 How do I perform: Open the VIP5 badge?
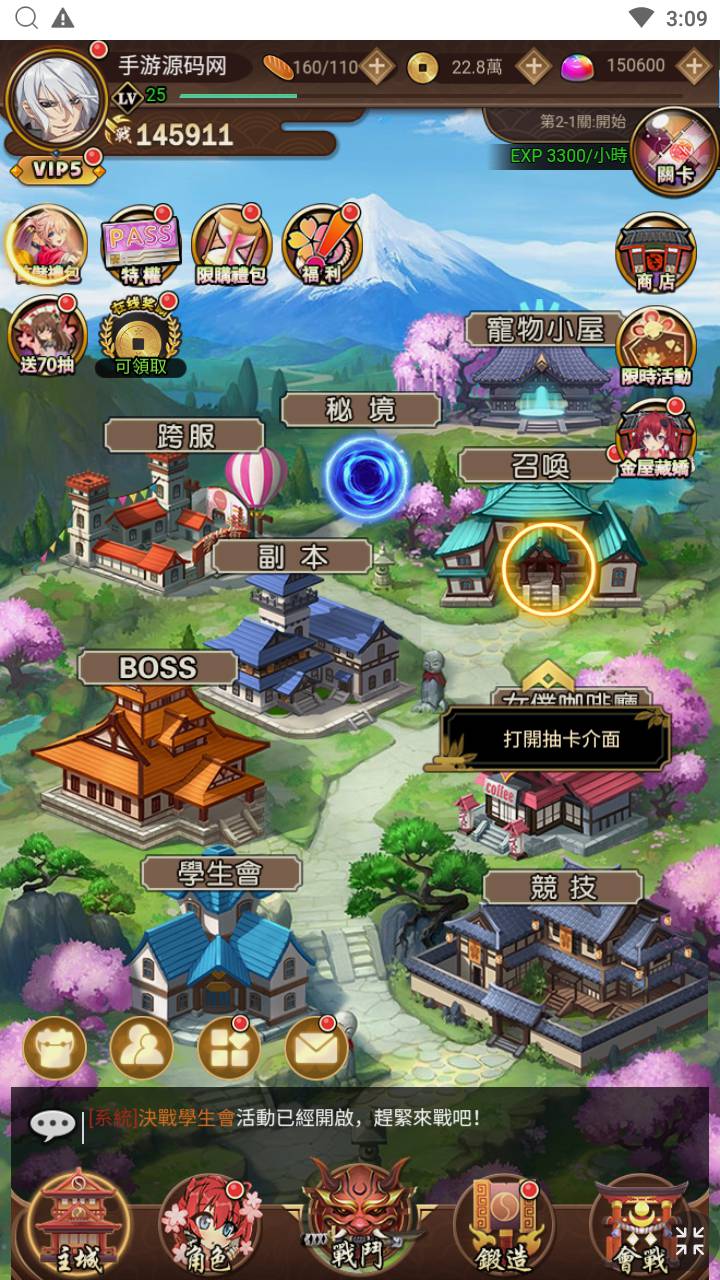[56, 169]
